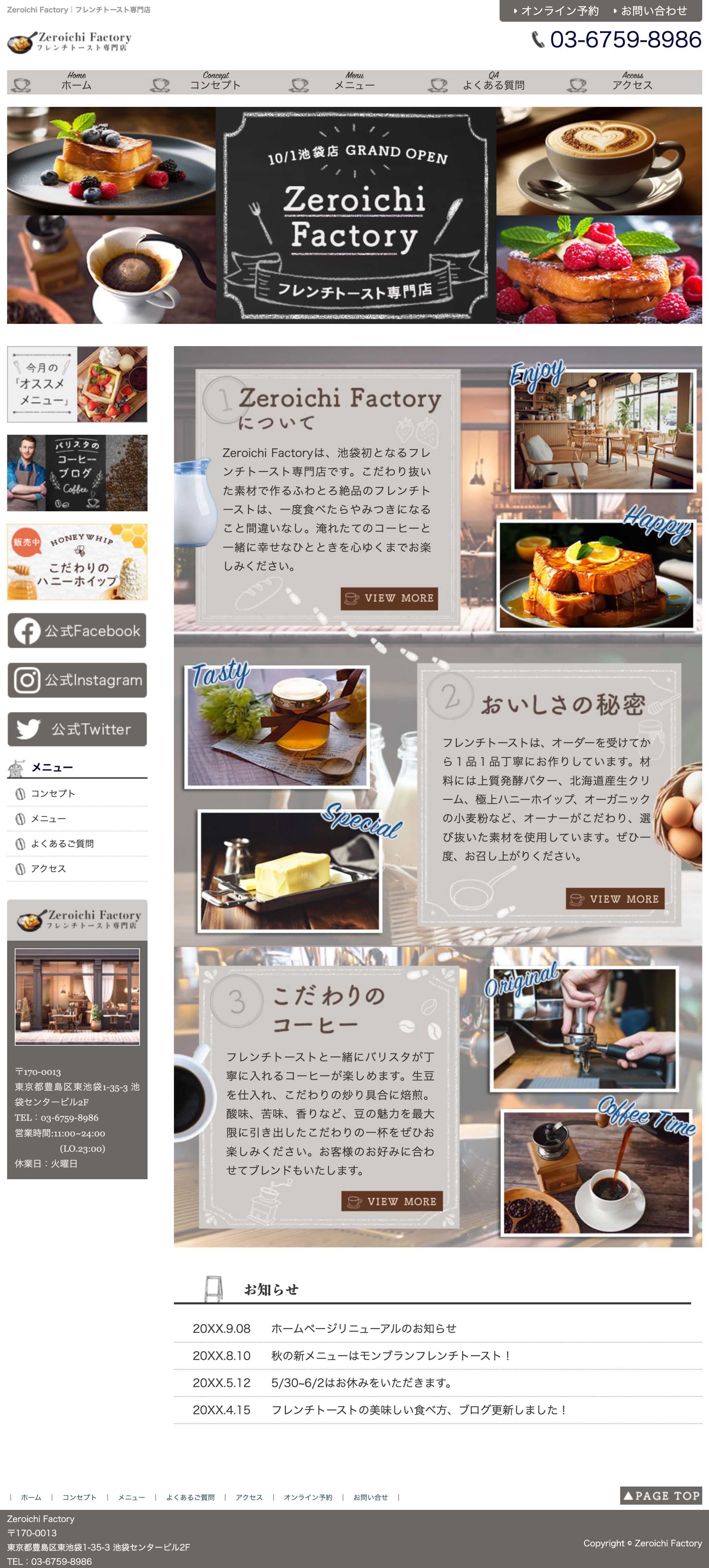The width and height of the screenshot is (709, 1568).
Task: Open オンライン予約 in the footer links
Action: pyautogui.click(x=308, y=1498)
